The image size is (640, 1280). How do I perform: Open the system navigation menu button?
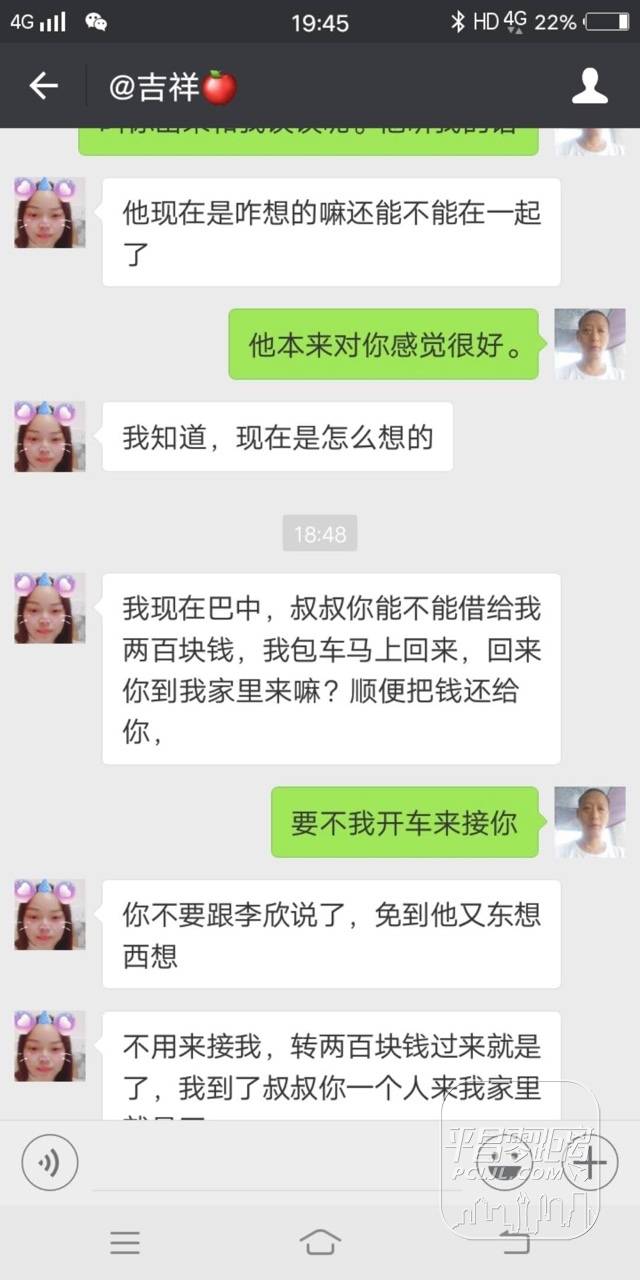[125, 1242]
